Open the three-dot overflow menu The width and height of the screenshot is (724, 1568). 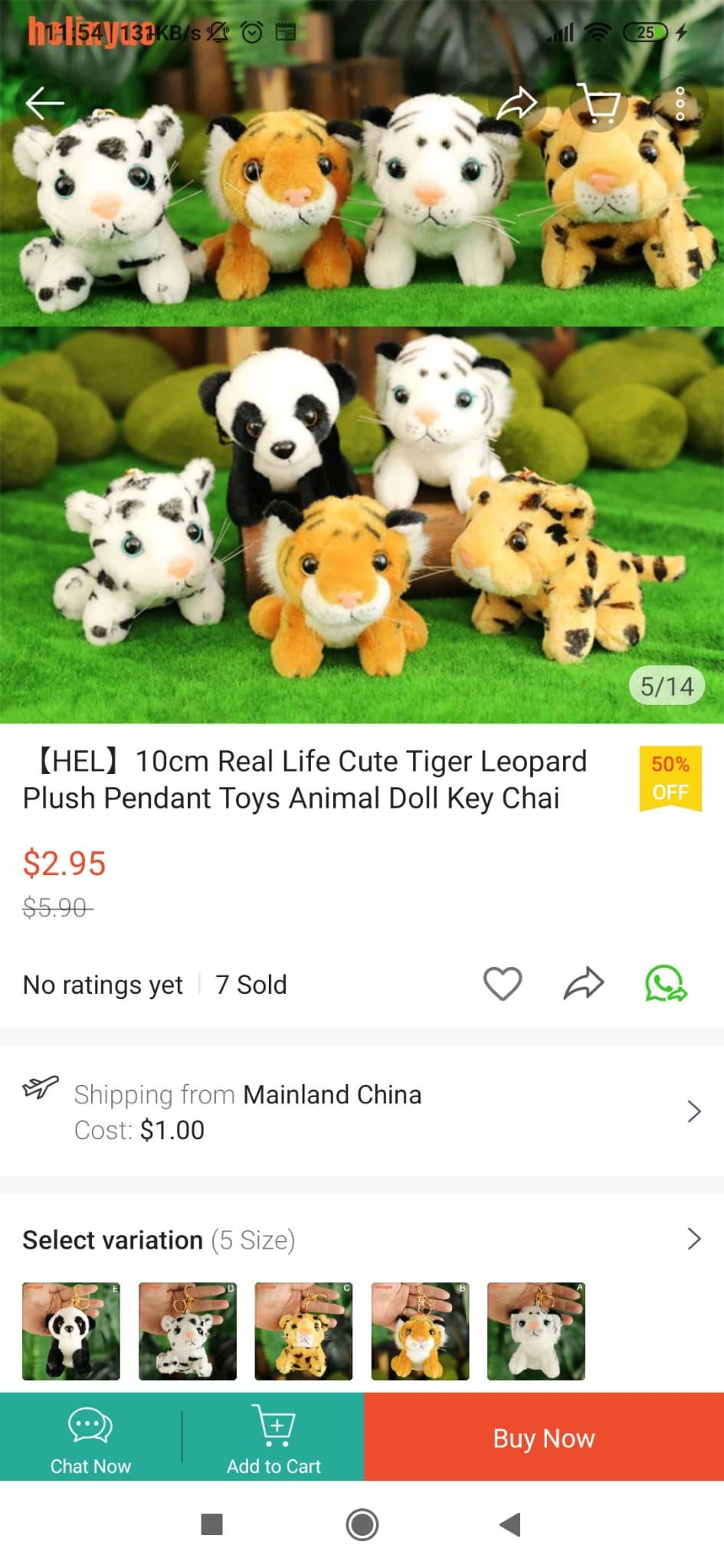[x=680, y=103]
